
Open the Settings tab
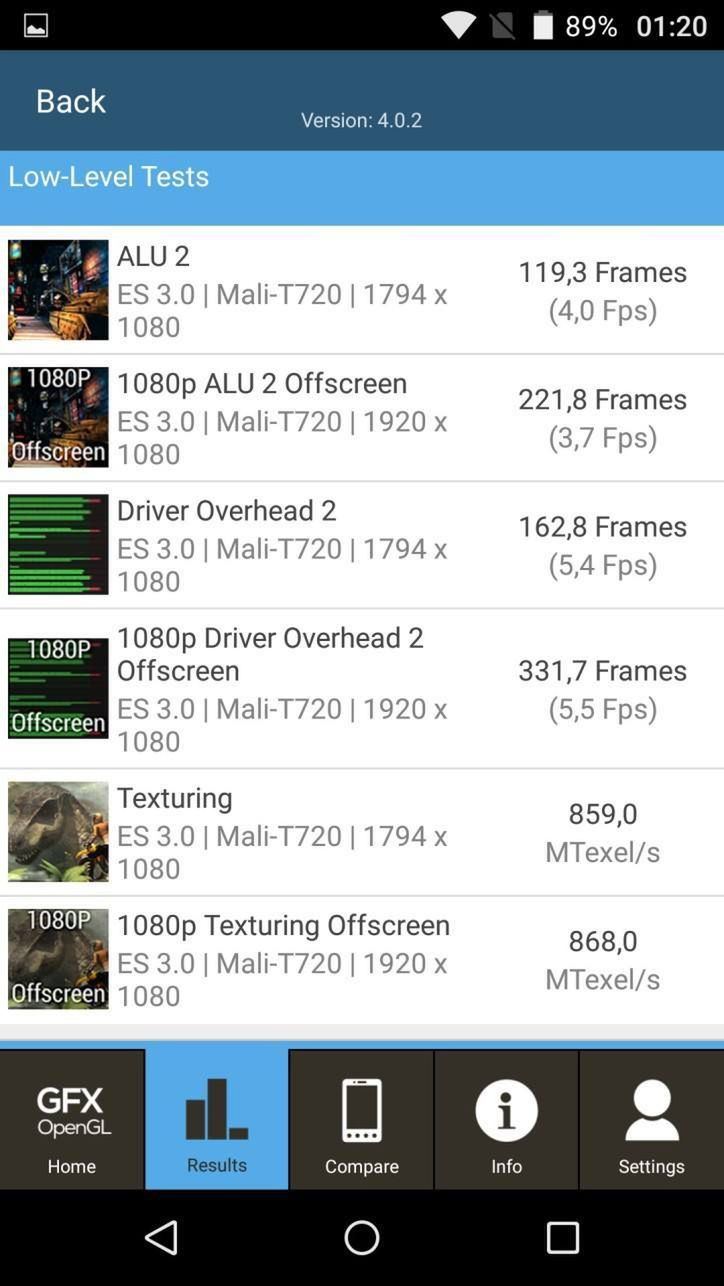[651, 1120]
